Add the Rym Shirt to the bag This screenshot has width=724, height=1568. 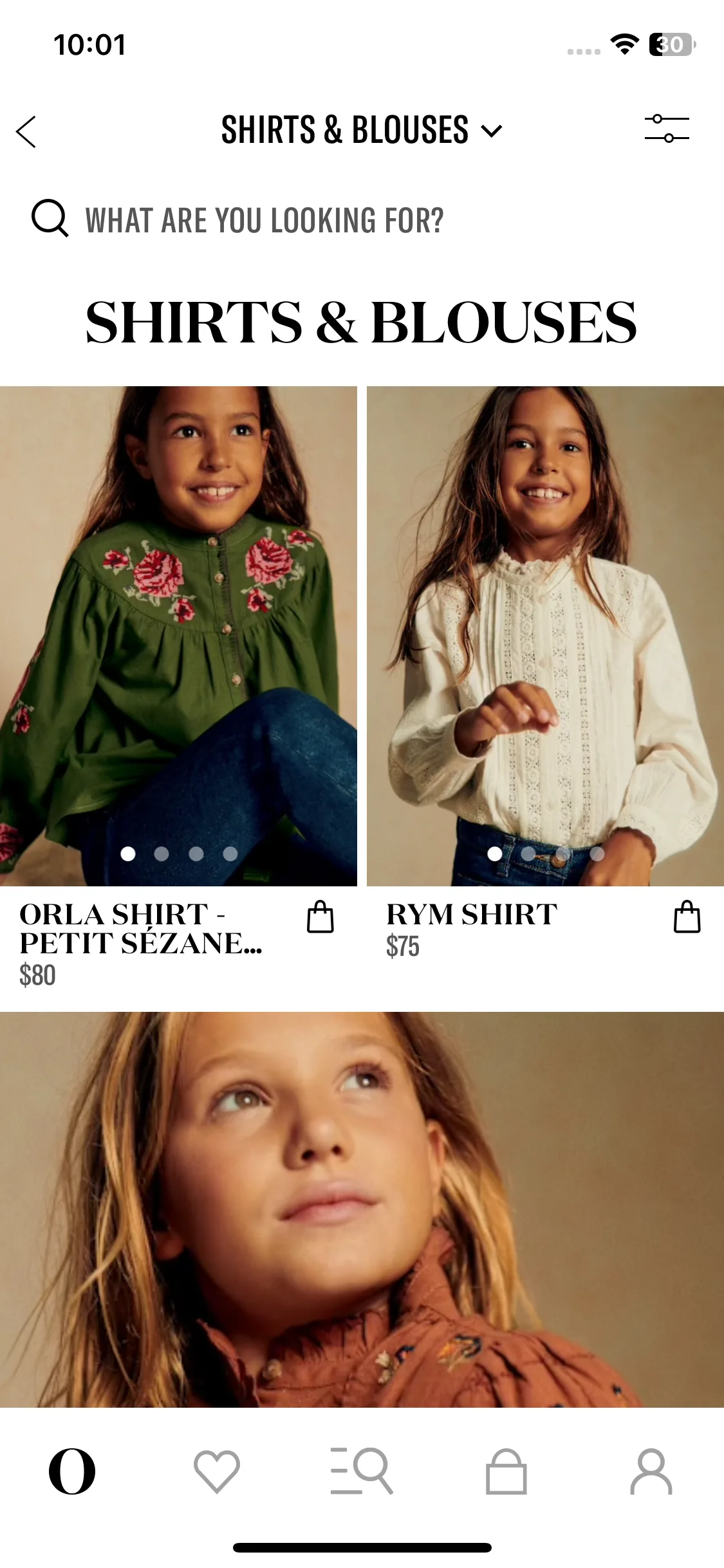click(x=687, y=917)
